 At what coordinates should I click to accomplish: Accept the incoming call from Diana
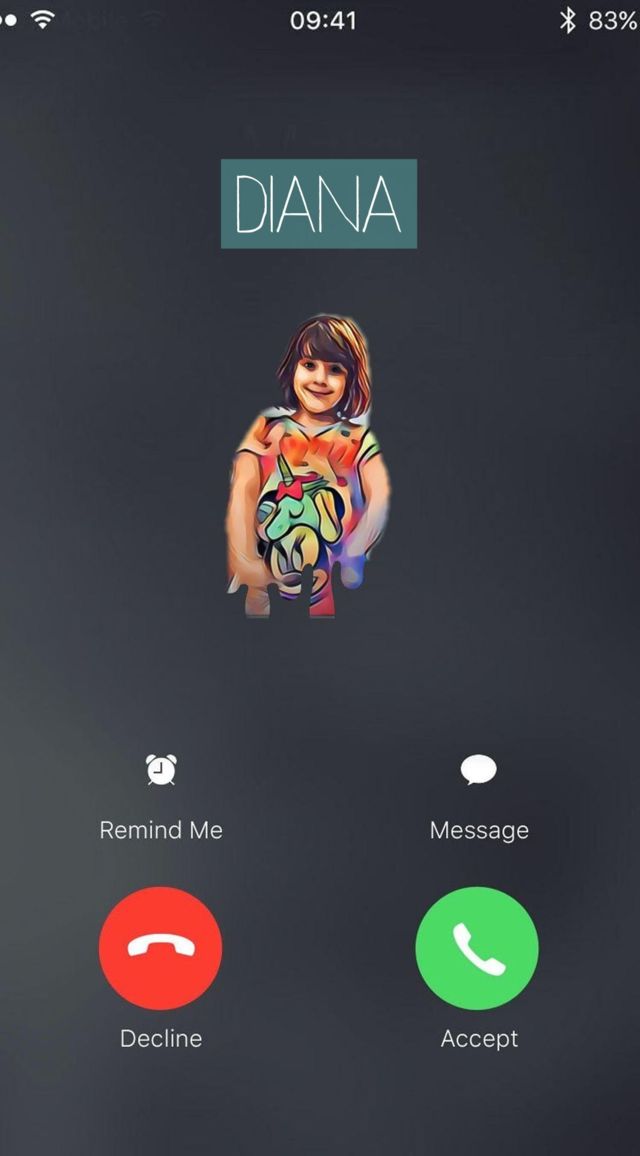tap(477, 948)
